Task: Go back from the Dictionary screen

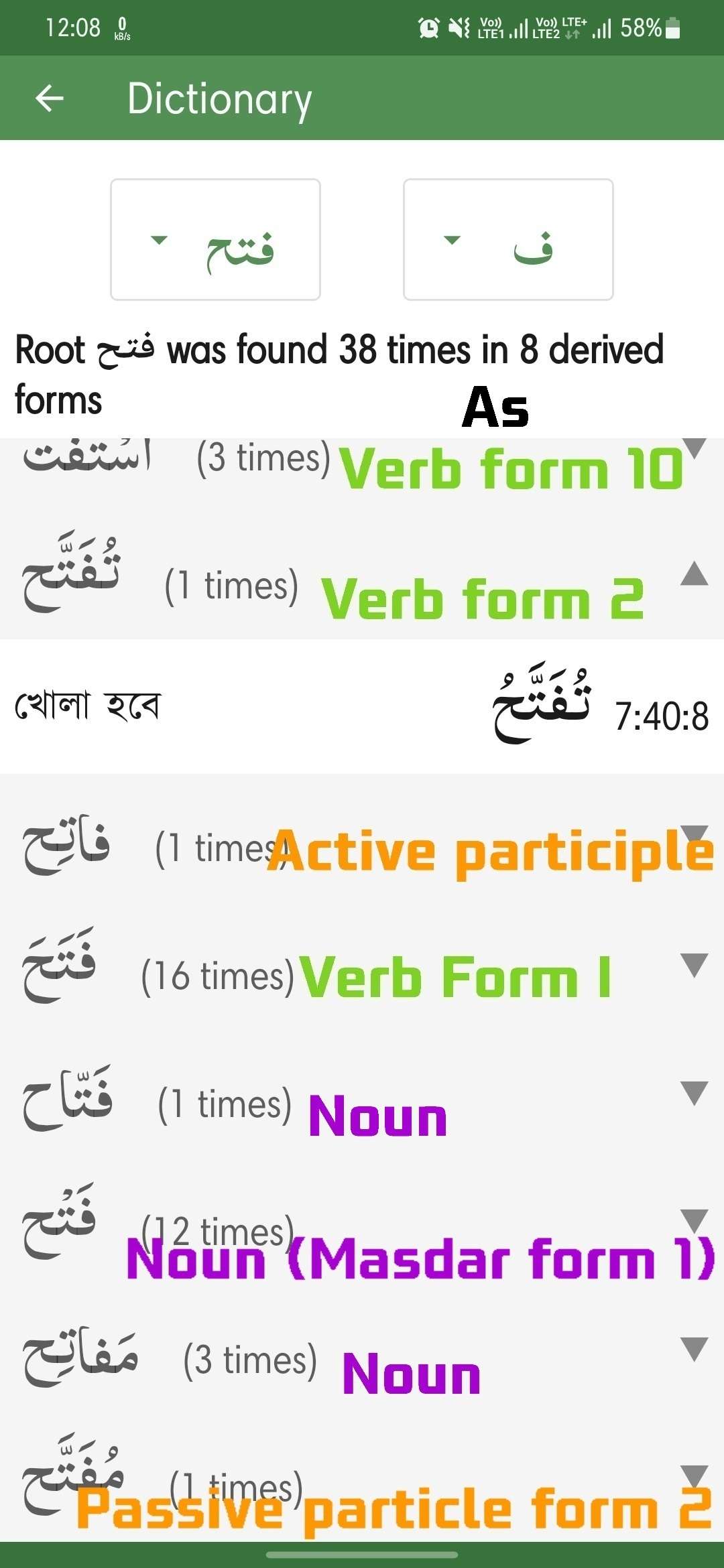Action: coord(49,99)
